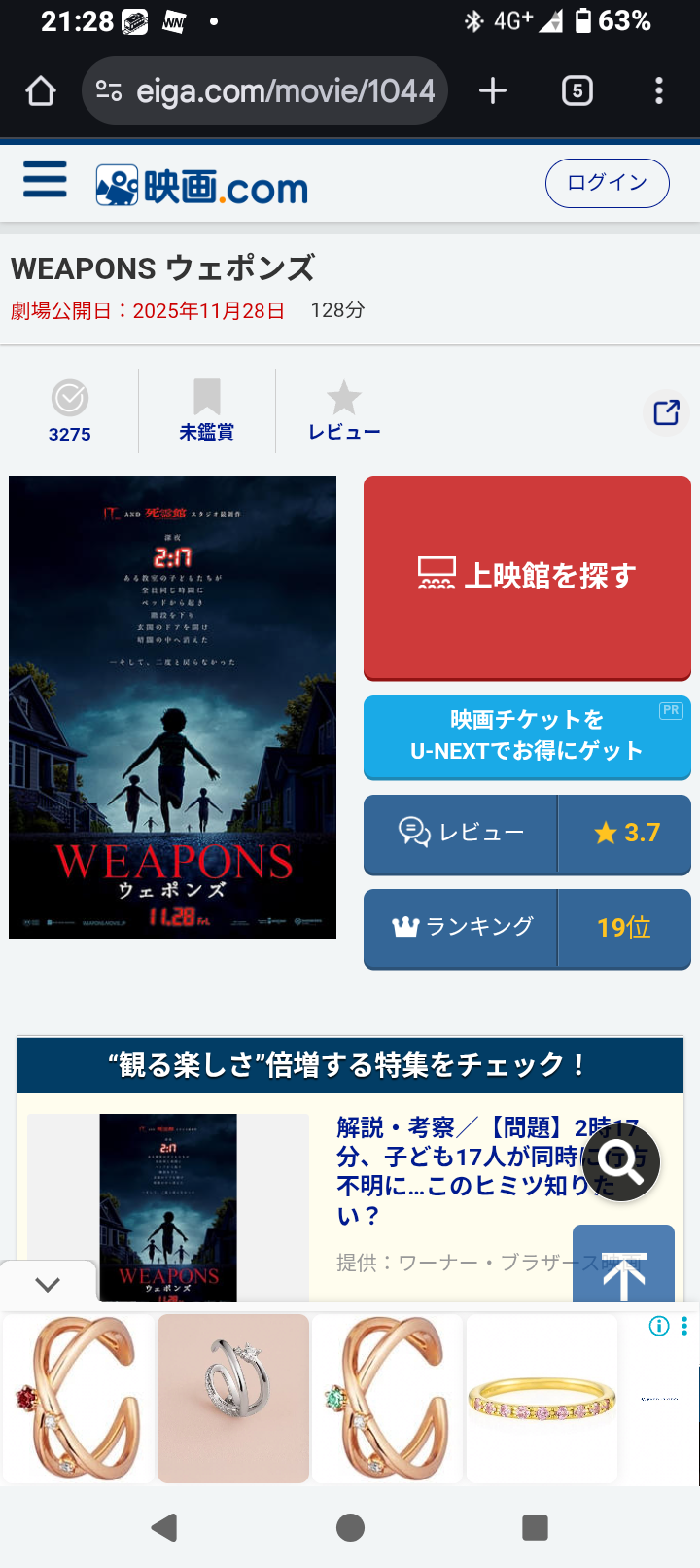This screenshot has height=1568, width=700.
Task: Tap the ログイン button
Action: (x=607, y=183)
